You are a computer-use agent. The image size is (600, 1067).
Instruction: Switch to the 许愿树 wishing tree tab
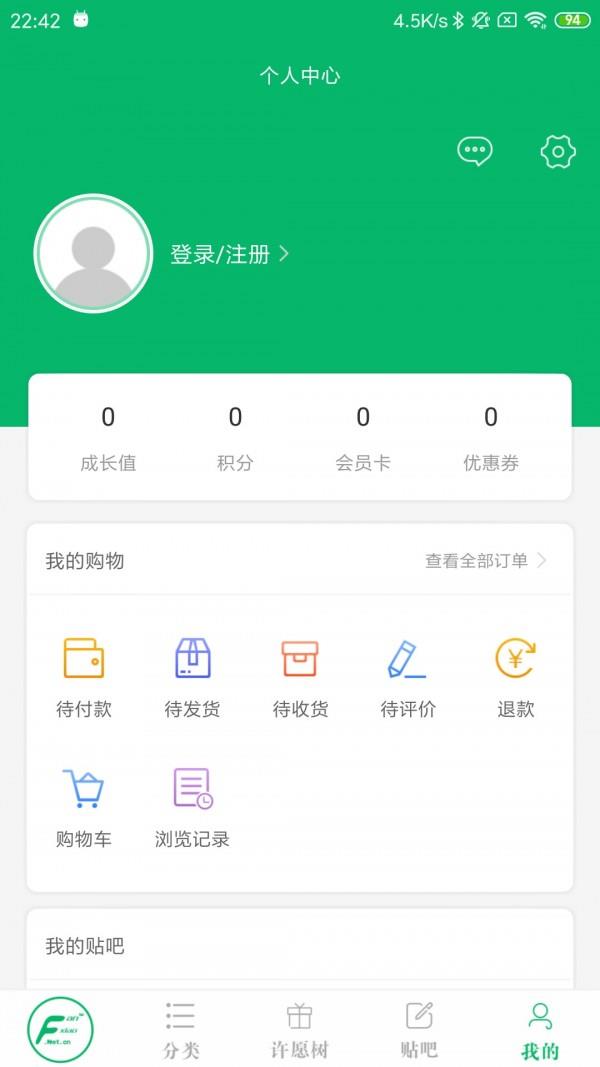(x=299, y=1030)
